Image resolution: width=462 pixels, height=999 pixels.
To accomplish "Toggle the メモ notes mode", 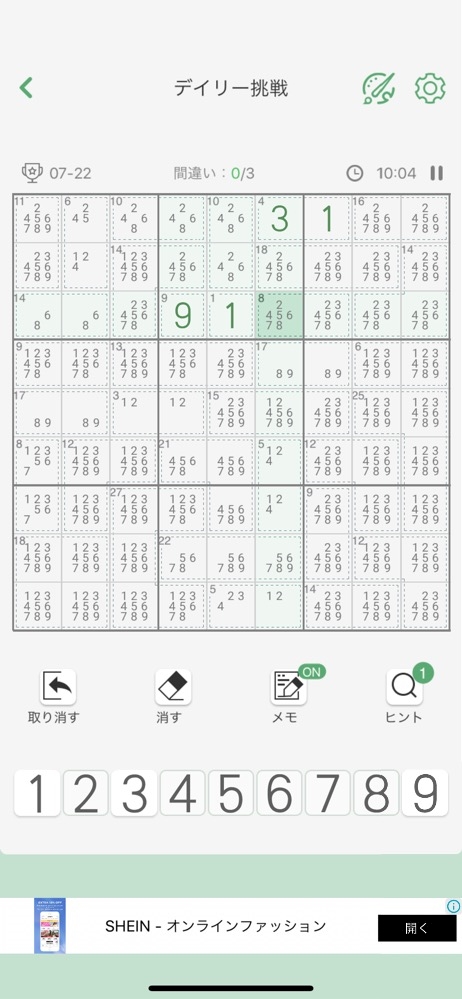I will coord(289,696).
